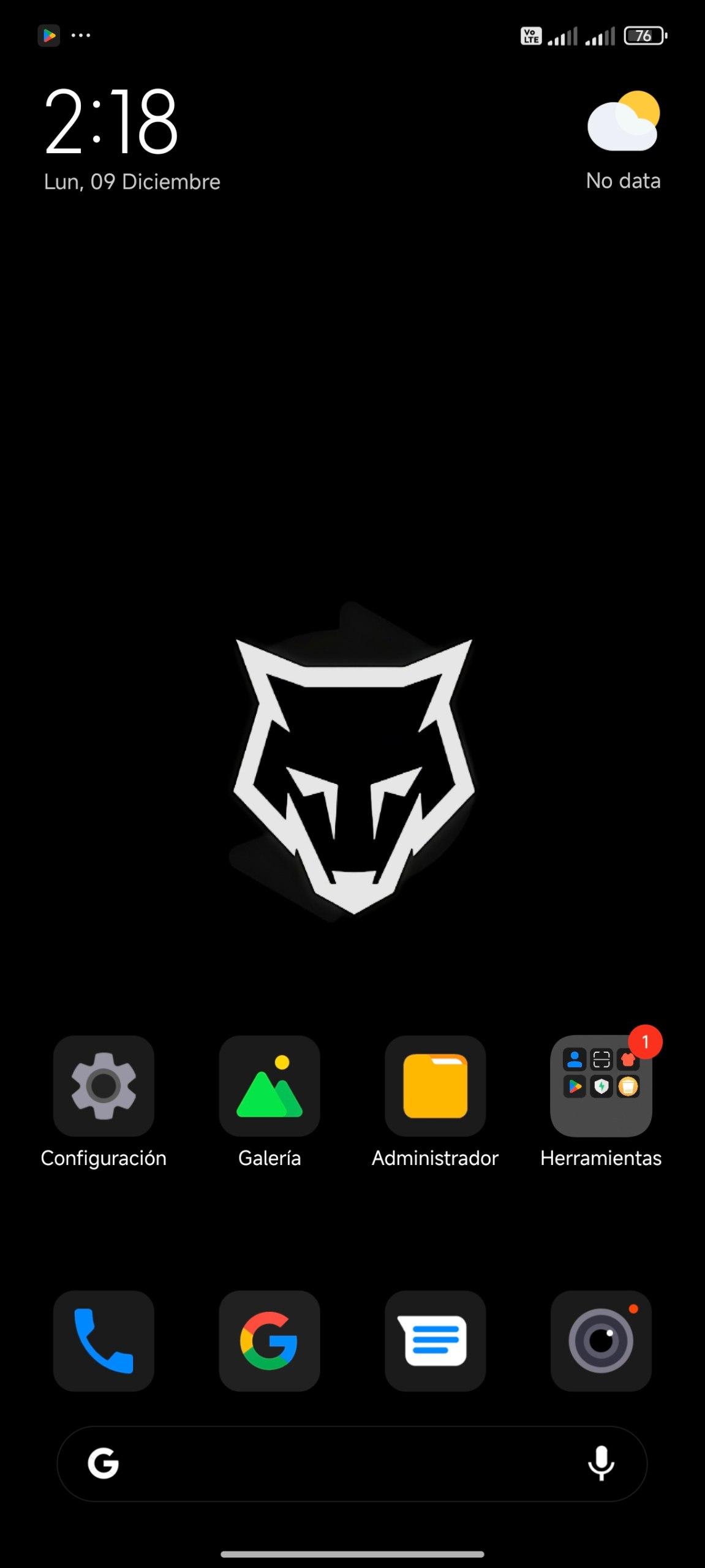This screenshot has width=705, height=1568.
Task: Open the clock widget showing 2:18
Action: (x=111, y=121)
